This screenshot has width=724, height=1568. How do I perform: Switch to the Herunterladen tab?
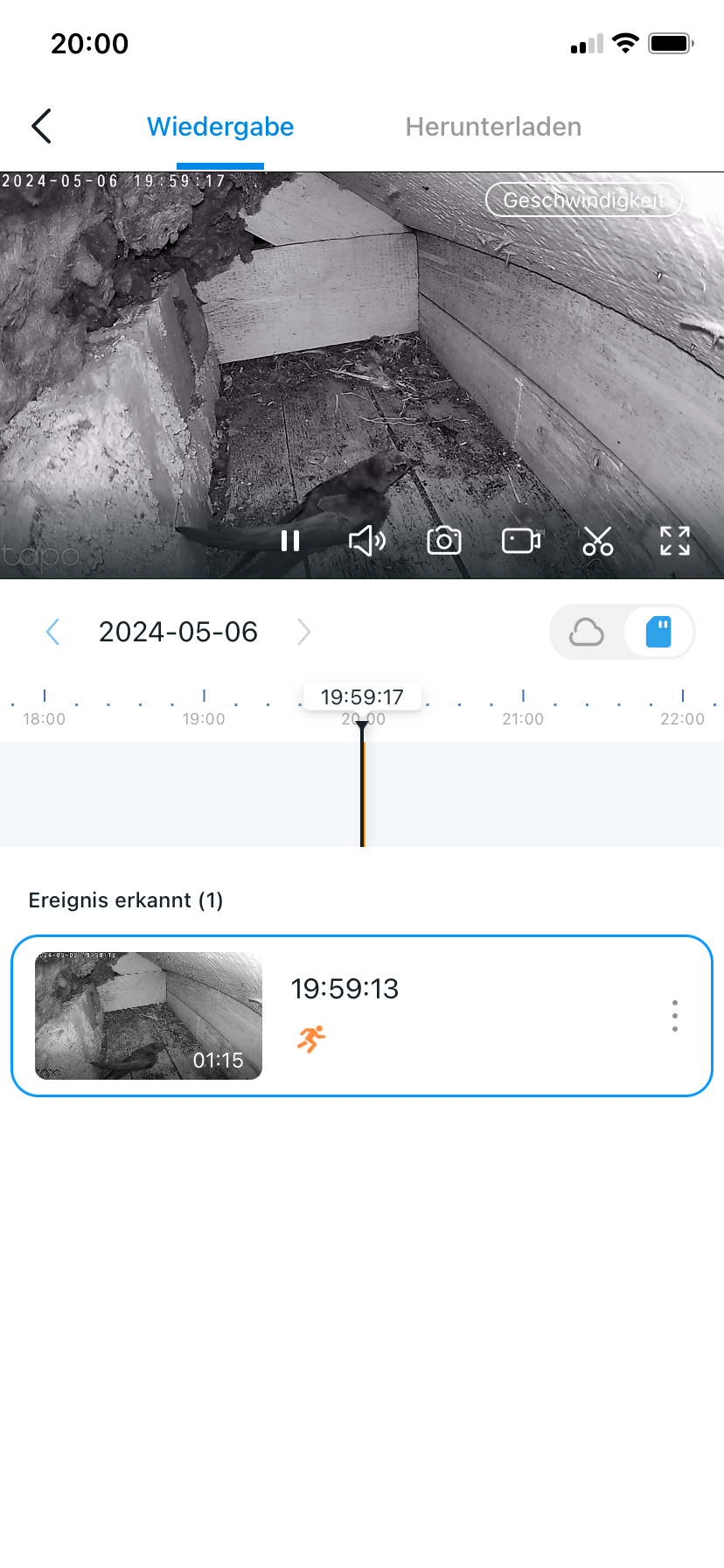click(493, 127)
